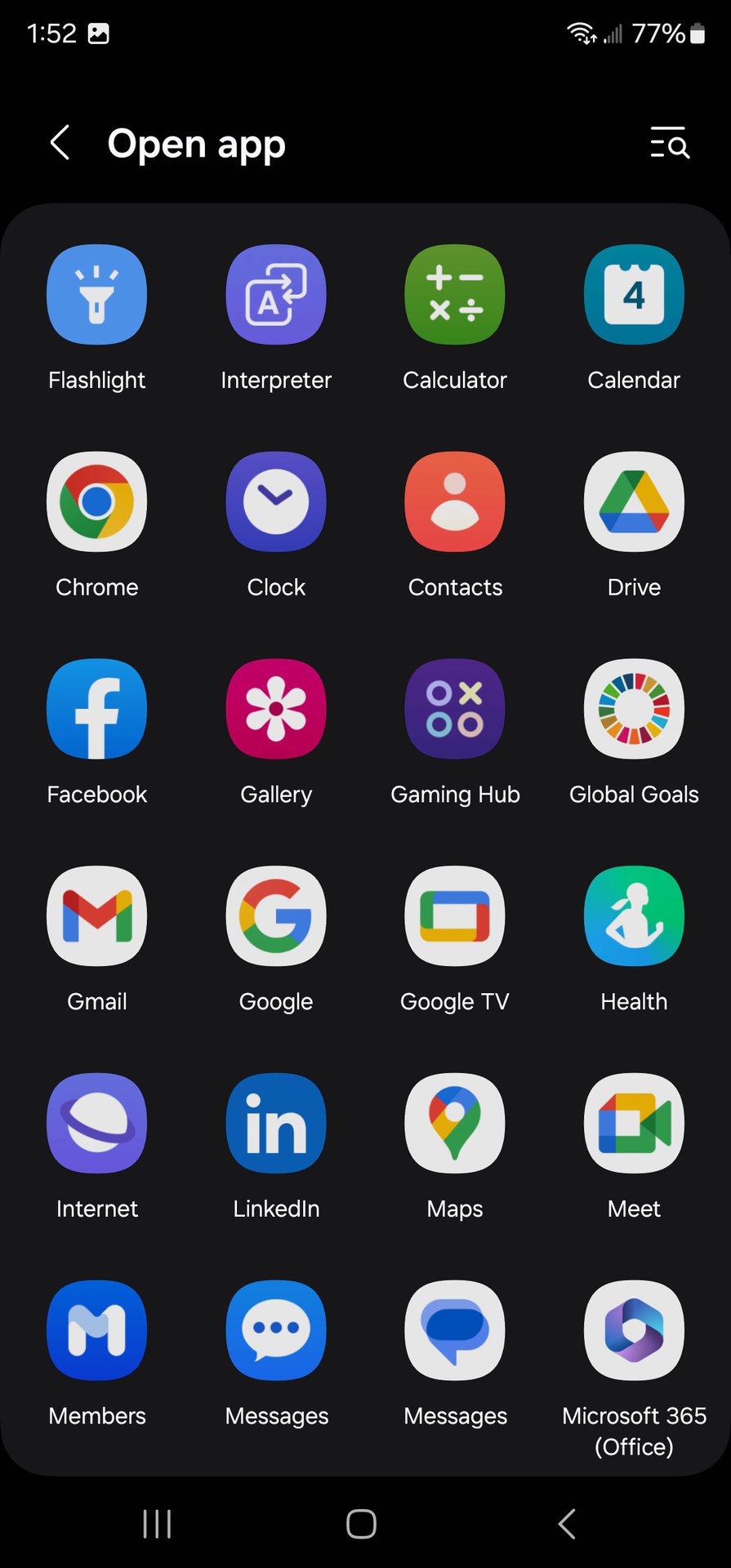731x1568 pixels.
Task: Choose the Chrome app
Action: [x=96, y=502]
